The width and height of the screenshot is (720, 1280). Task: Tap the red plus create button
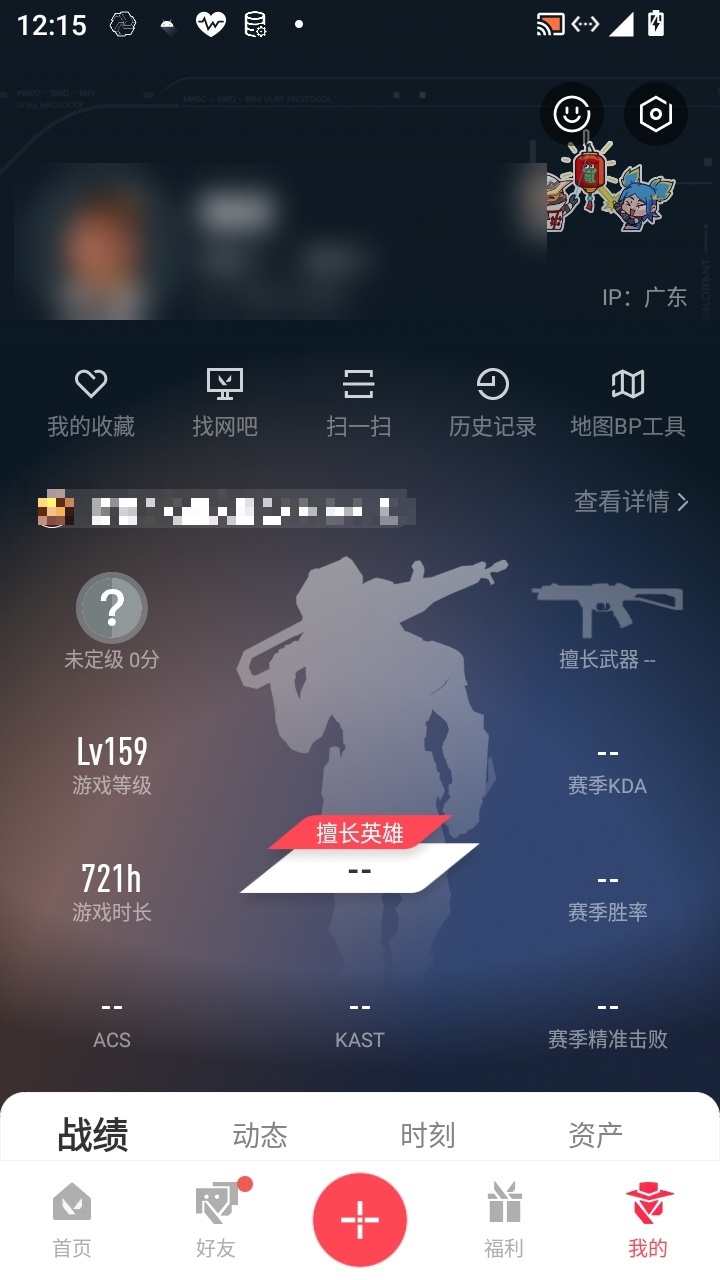pos(360,1220)
